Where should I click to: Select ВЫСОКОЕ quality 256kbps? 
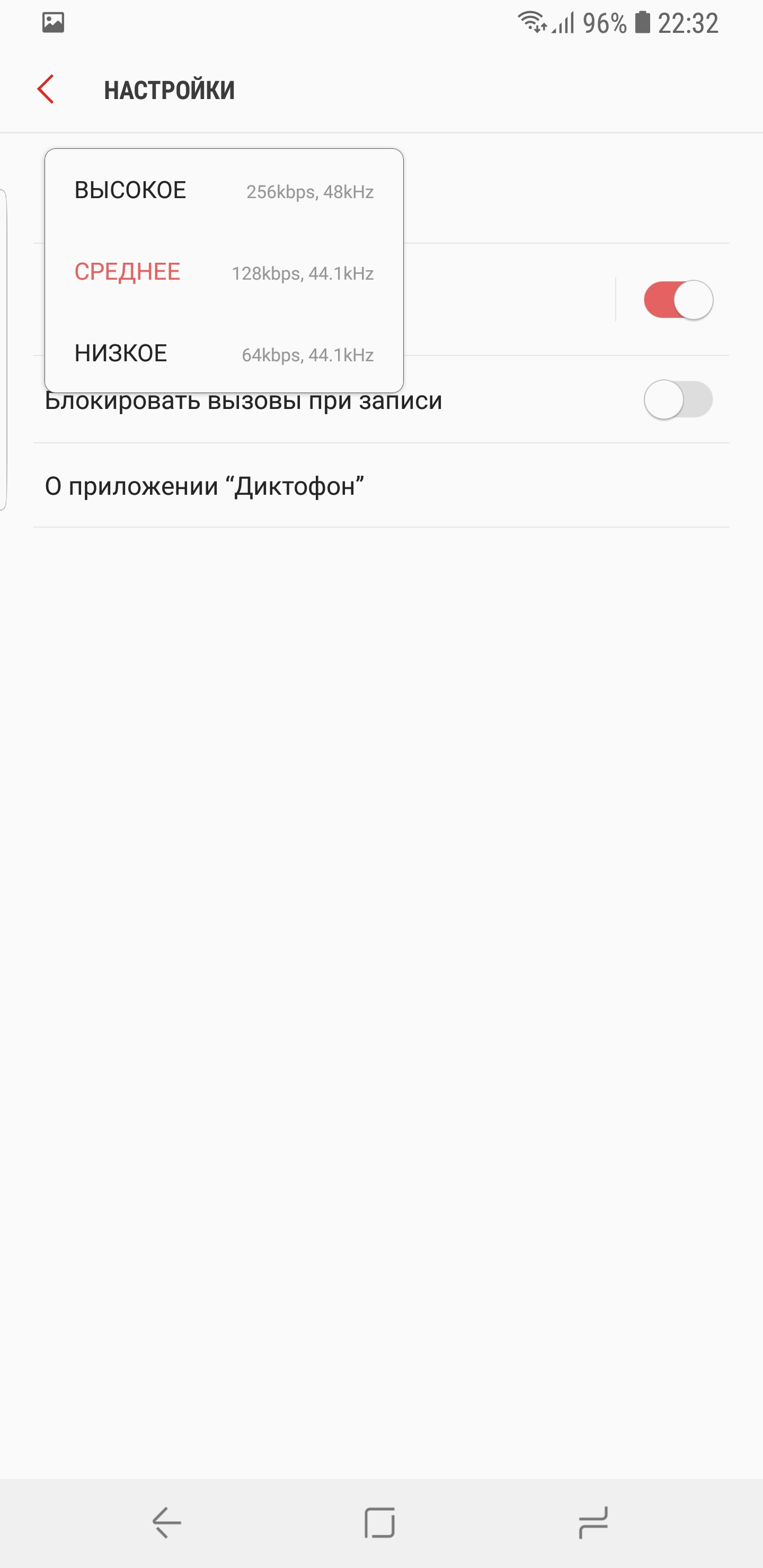(x=223, y=191)
